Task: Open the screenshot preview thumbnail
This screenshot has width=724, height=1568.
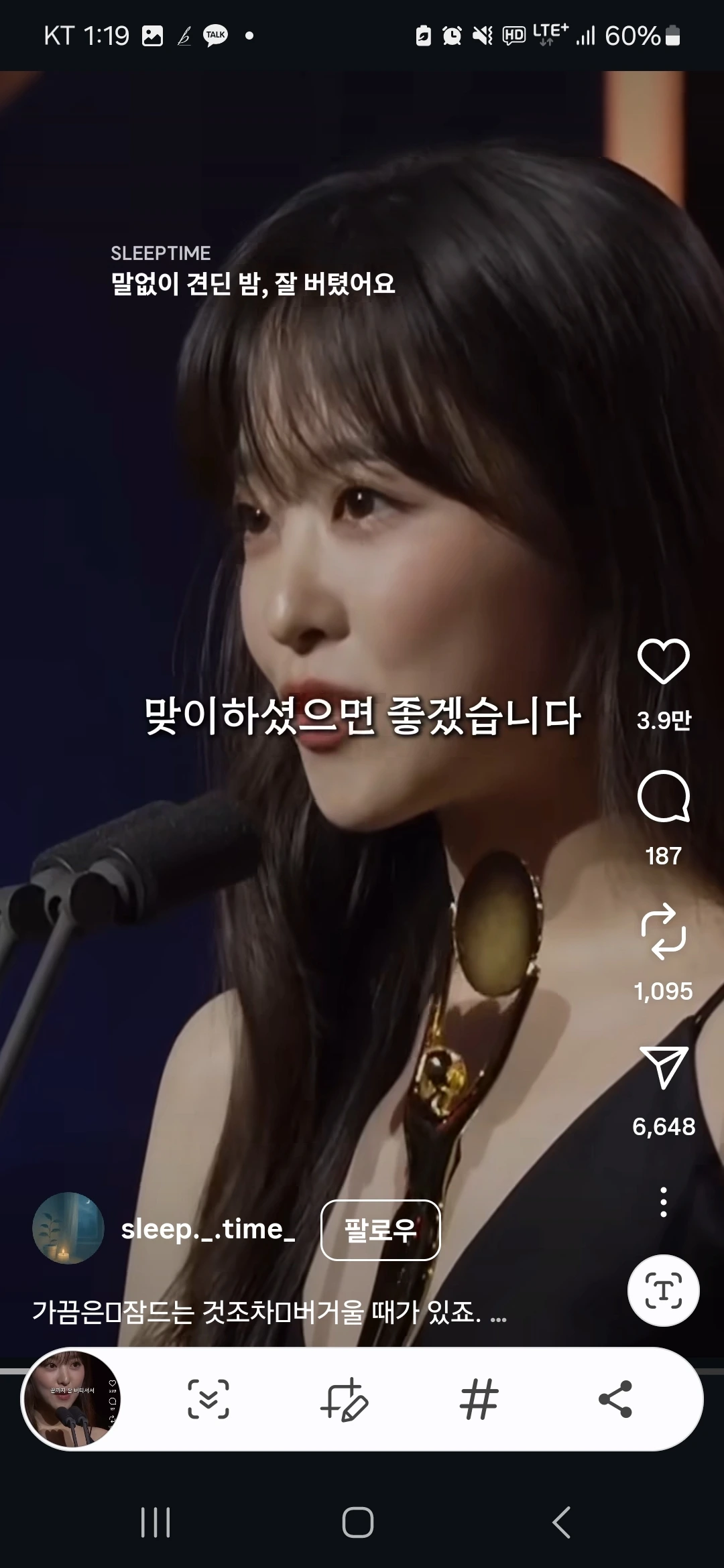Action: [72, 1399]
